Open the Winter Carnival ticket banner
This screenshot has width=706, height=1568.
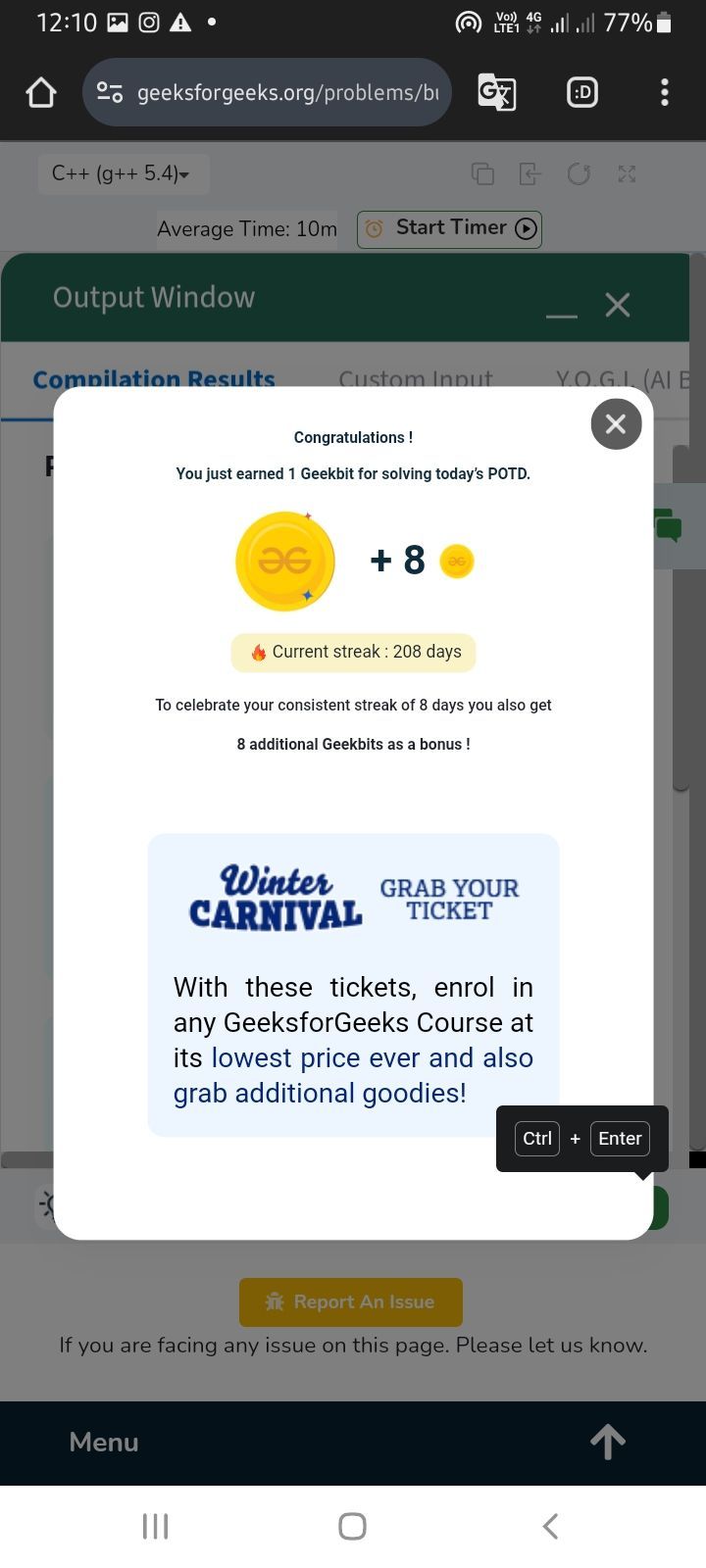pos(353,984)
